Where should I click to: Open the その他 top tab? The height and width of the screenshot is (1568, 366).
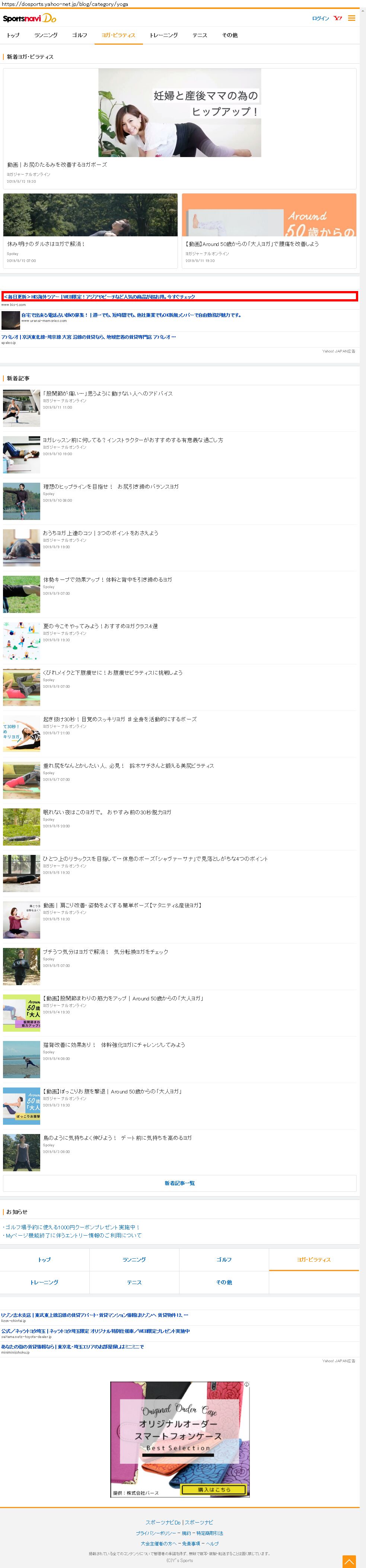click(x=230, y=35)
